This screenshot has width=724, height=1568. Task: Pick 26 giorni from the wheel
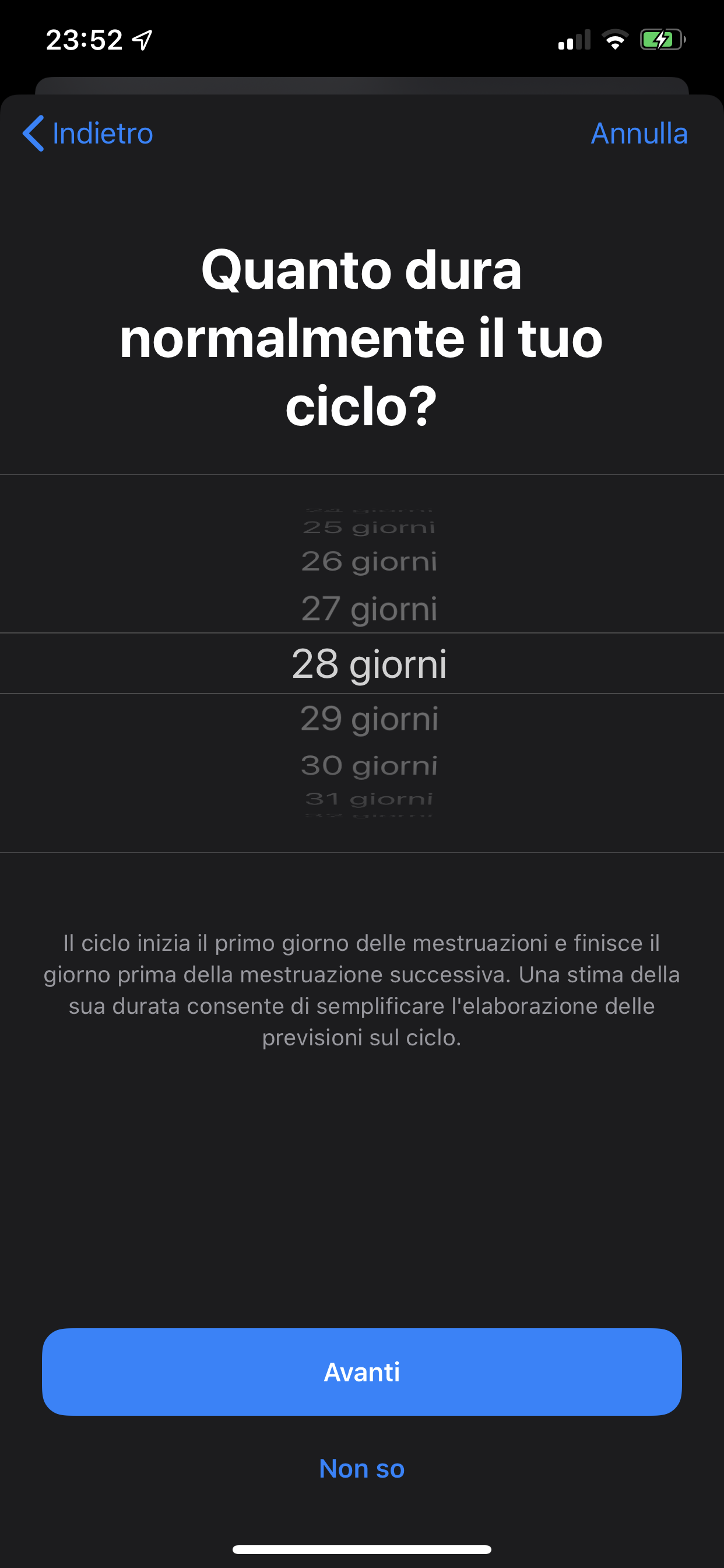(x=370, y=562)
